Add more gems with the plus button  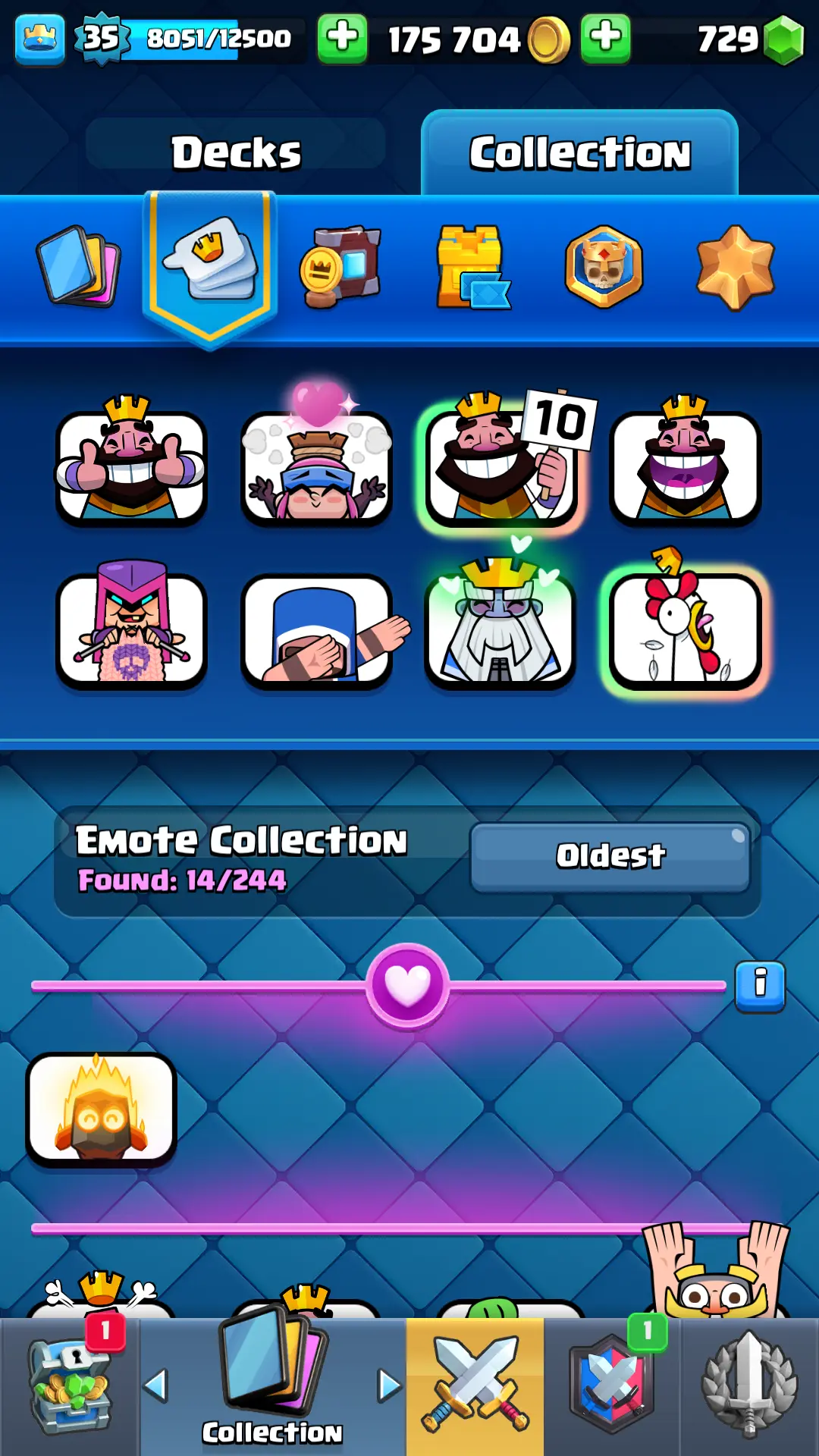[x=605, y=38]
